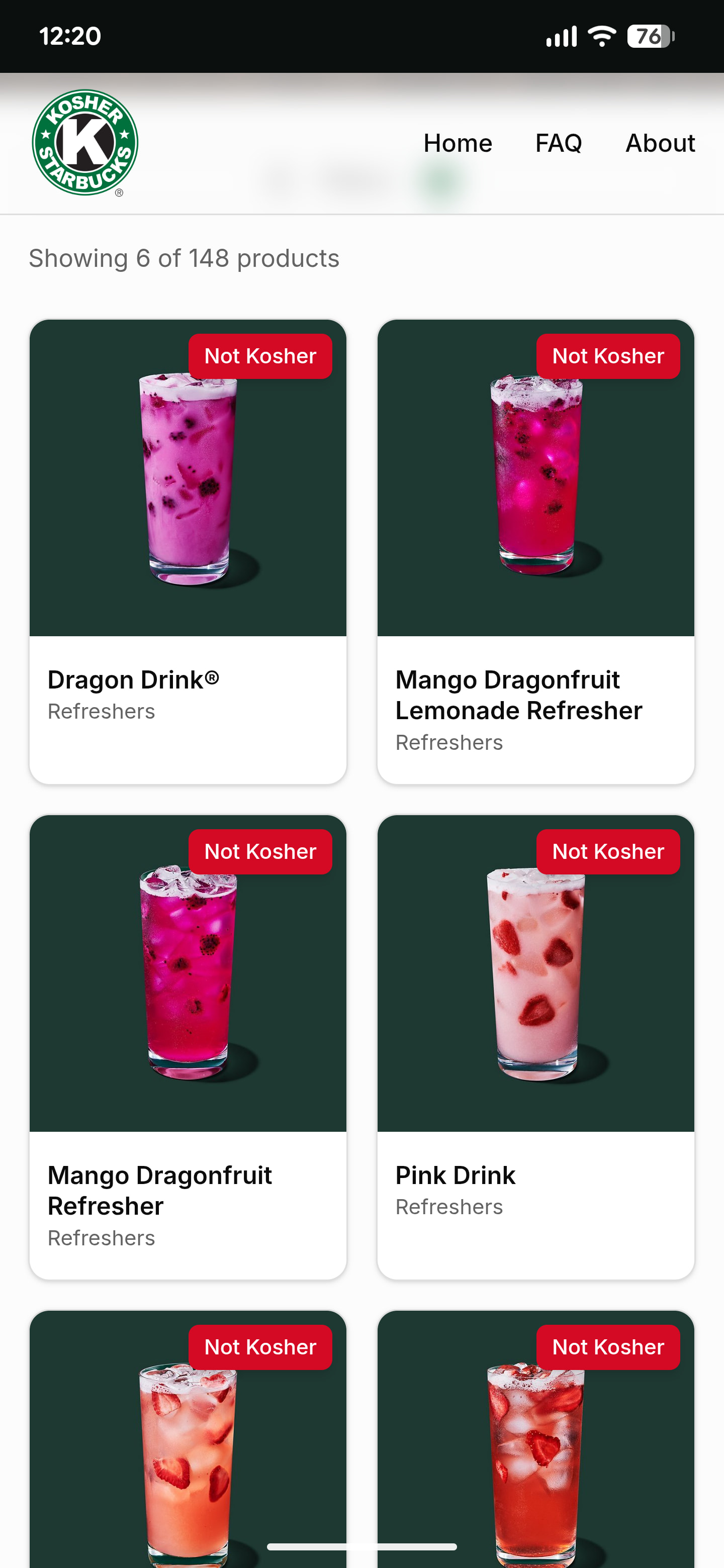Tap the Kosher Starbucks logo
Screen dimensions: 724x1568
85,143
